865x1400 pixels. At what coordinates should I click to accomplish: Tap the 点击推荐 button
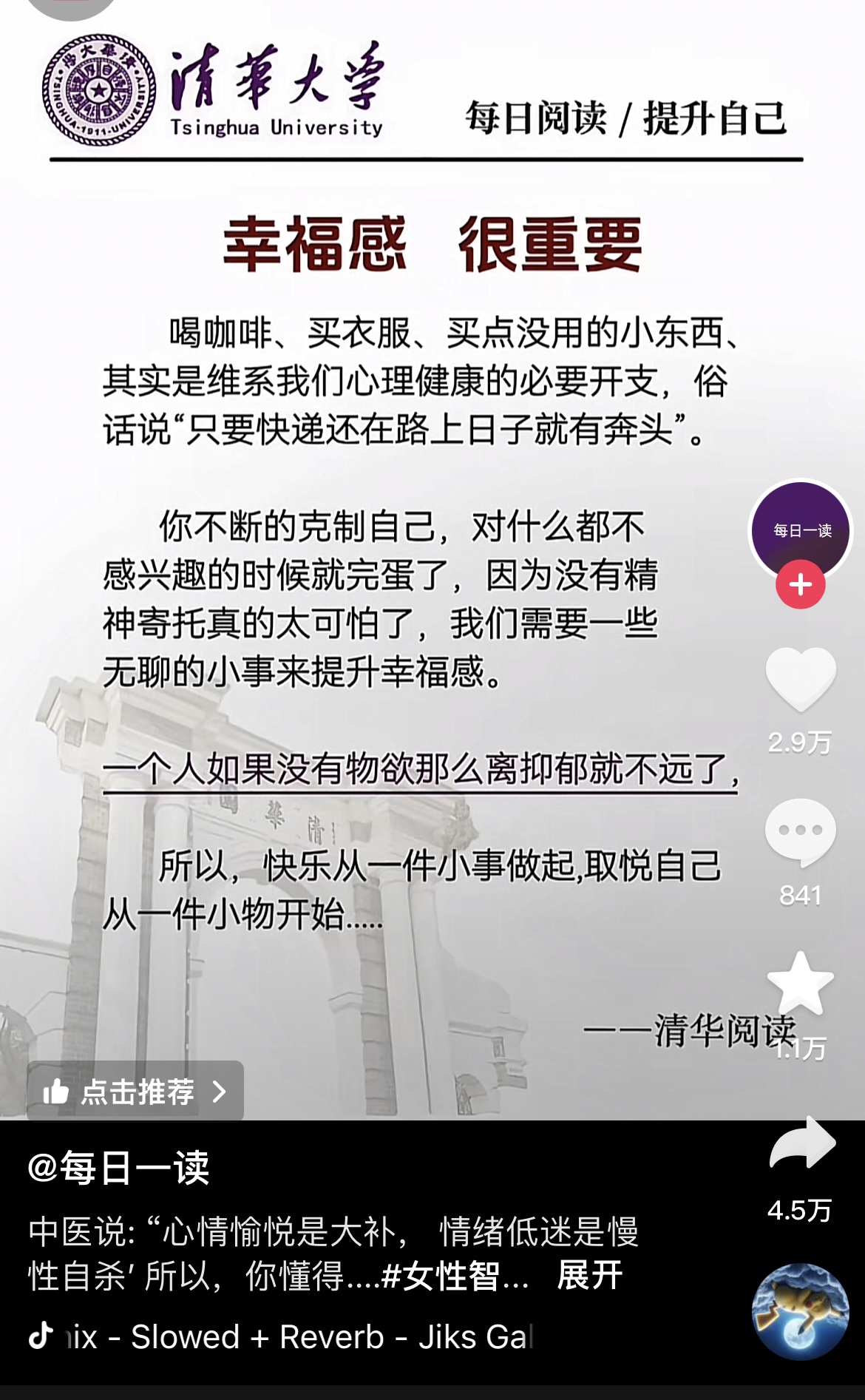point(135,1091)
